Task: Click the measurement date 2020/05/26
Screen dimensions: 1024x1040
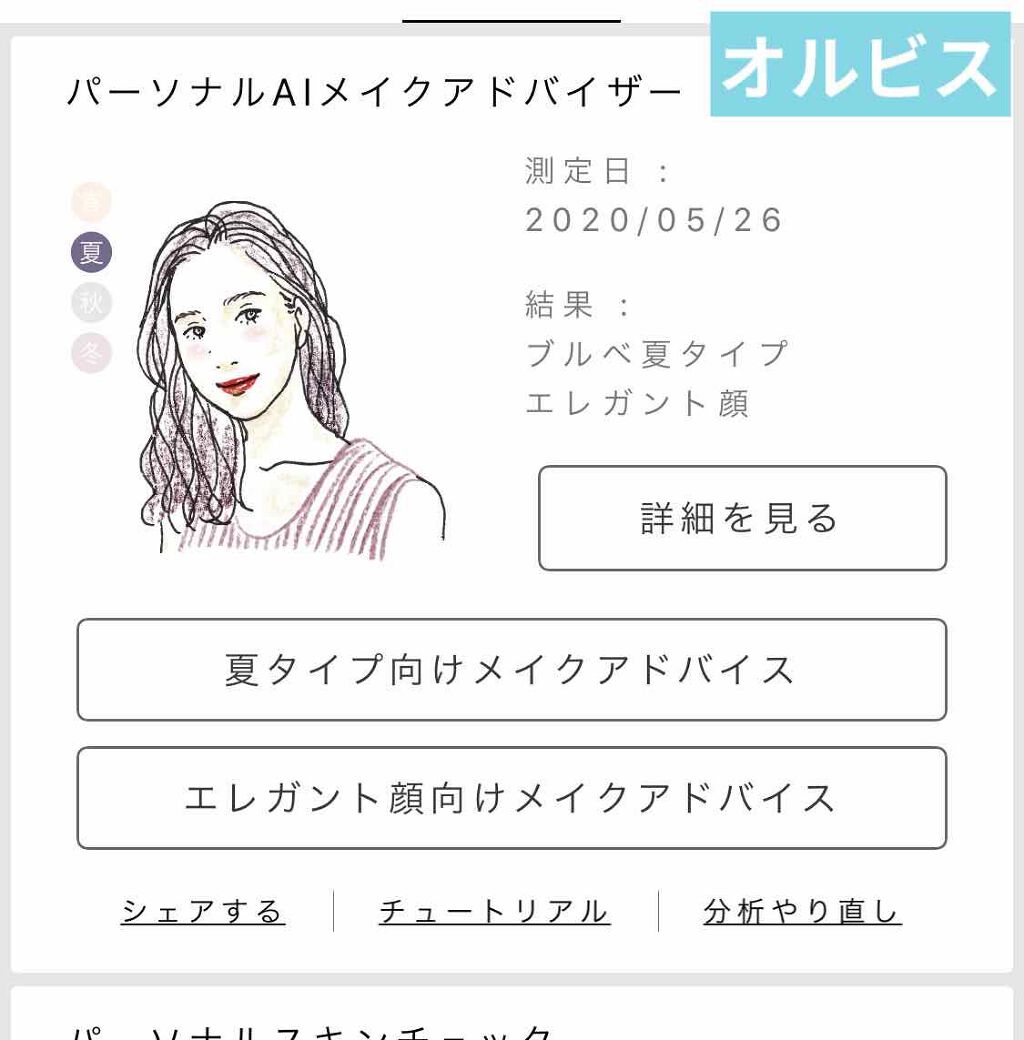Action: [x=655, y=220]
